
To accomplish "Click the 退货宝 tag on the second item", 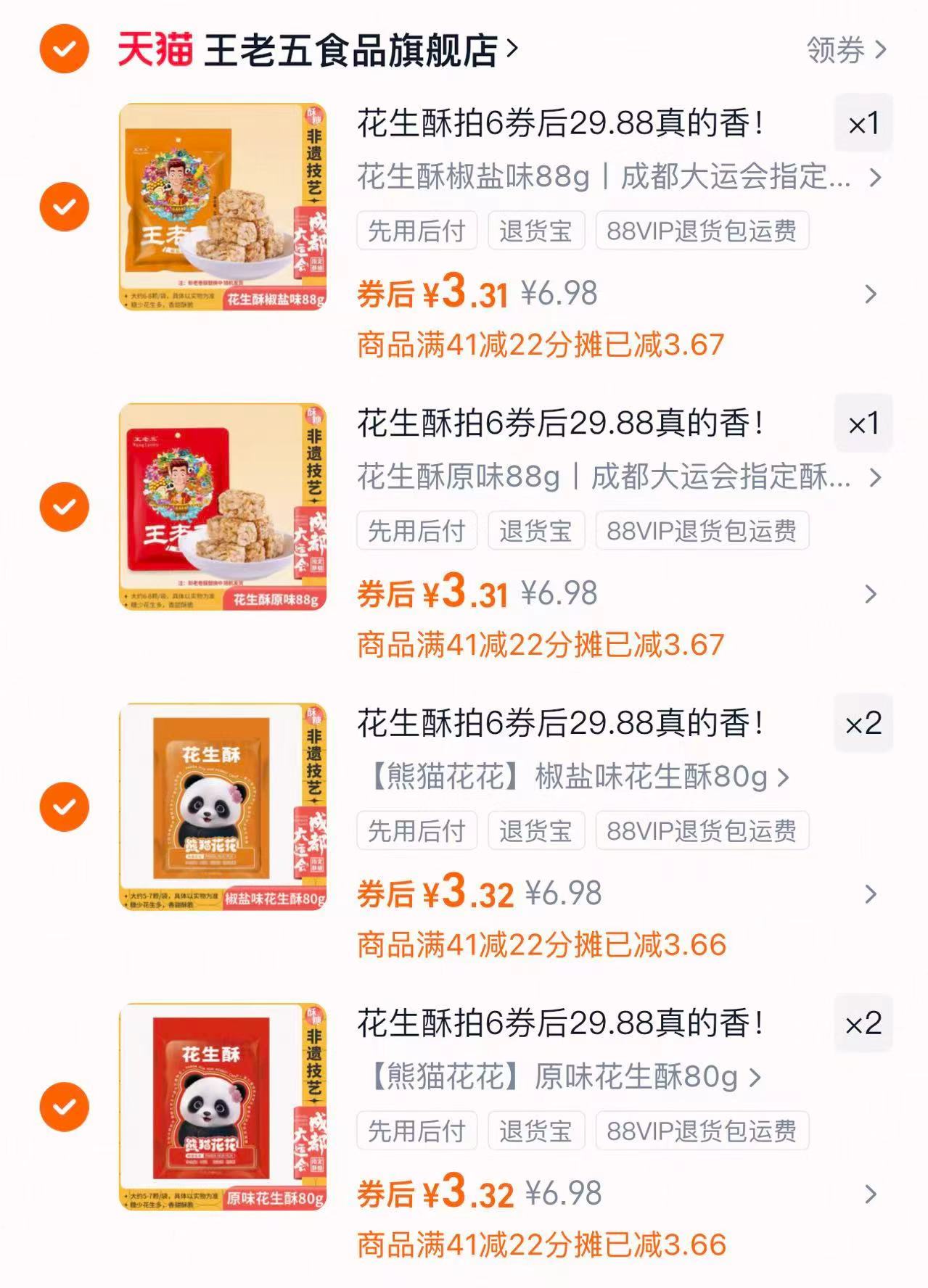I will click(536, 529).
